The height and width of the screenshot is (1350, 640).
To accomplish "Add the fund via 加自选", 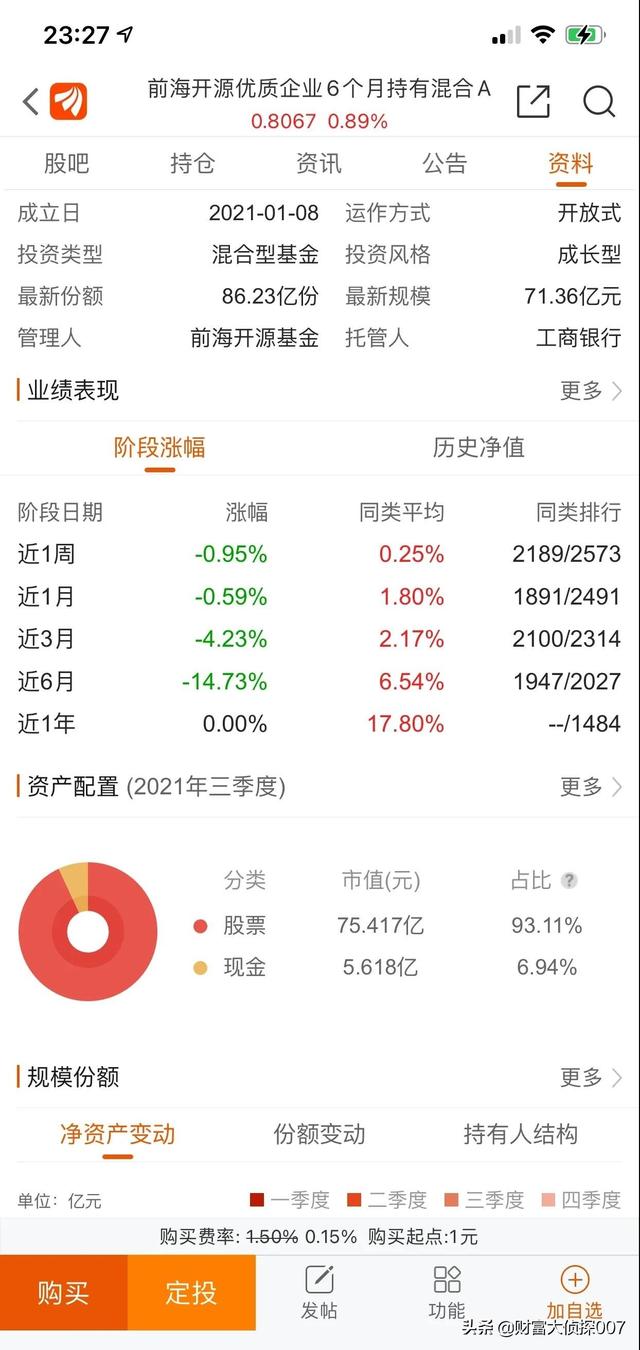I will tap(575, 1292).
